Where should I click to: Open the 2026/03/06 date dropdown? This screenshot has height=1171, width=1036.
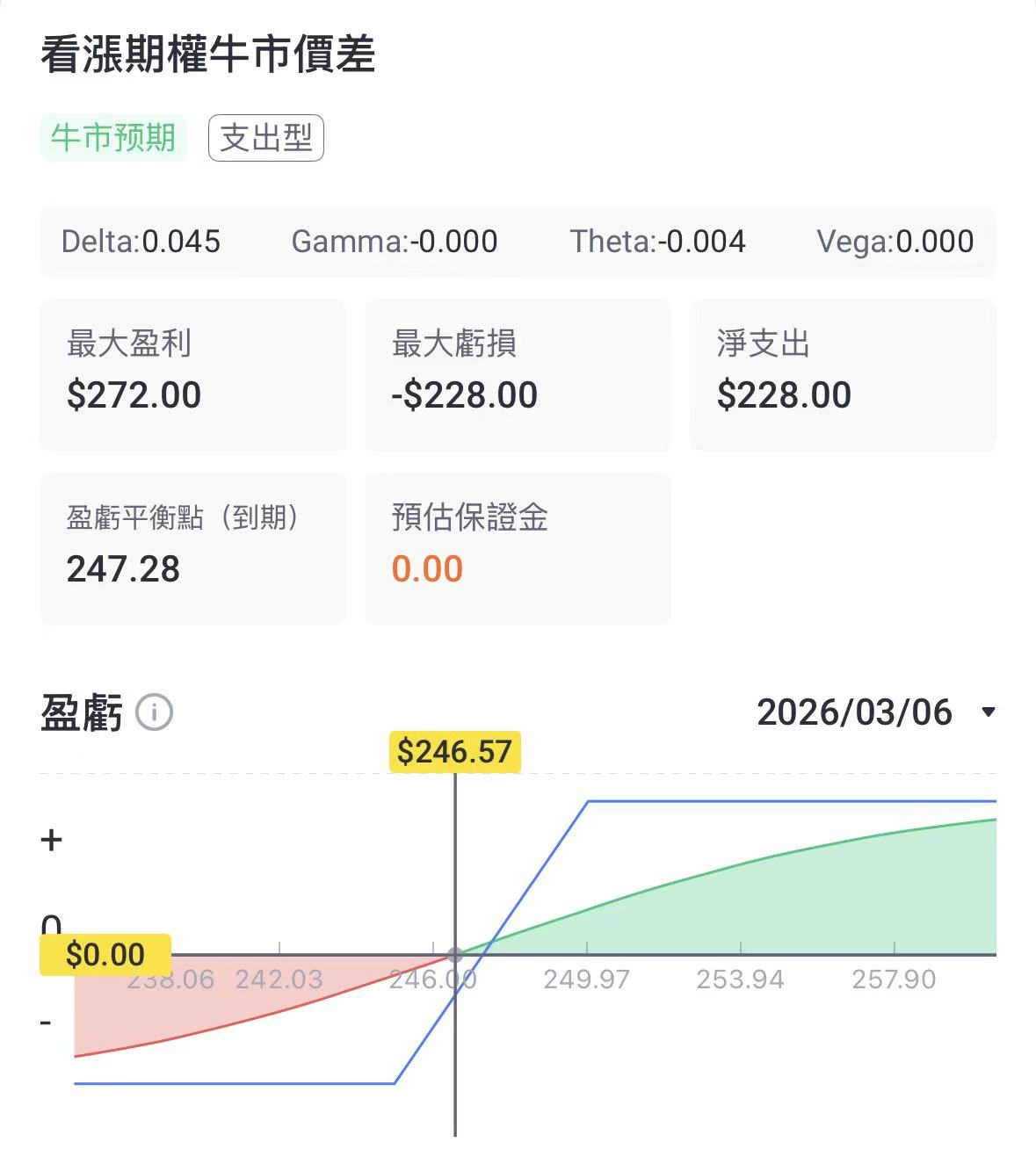(875, 712)
